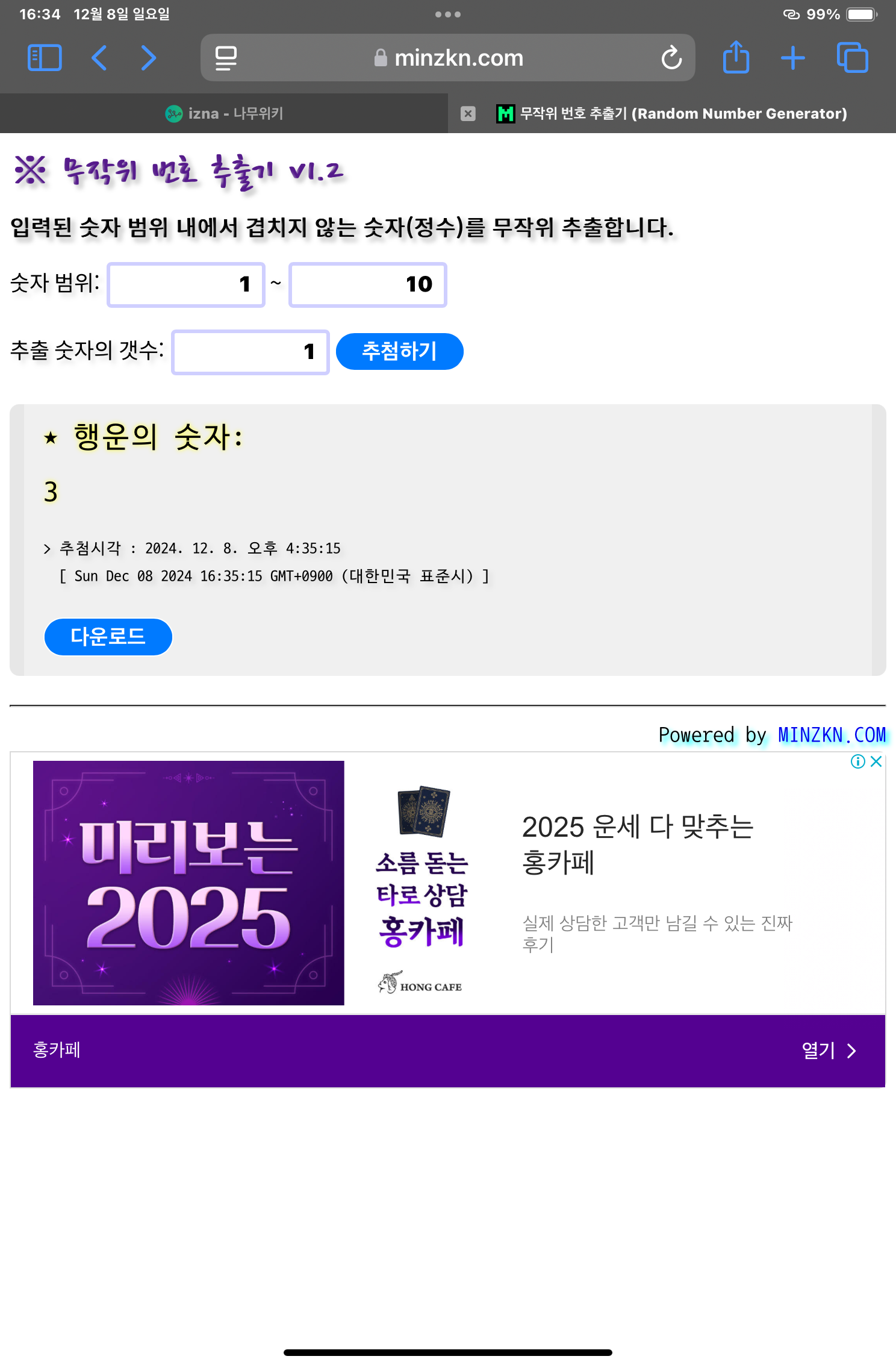
Task: Edit the range end field showing 10
Action: [x=367, y=284]
